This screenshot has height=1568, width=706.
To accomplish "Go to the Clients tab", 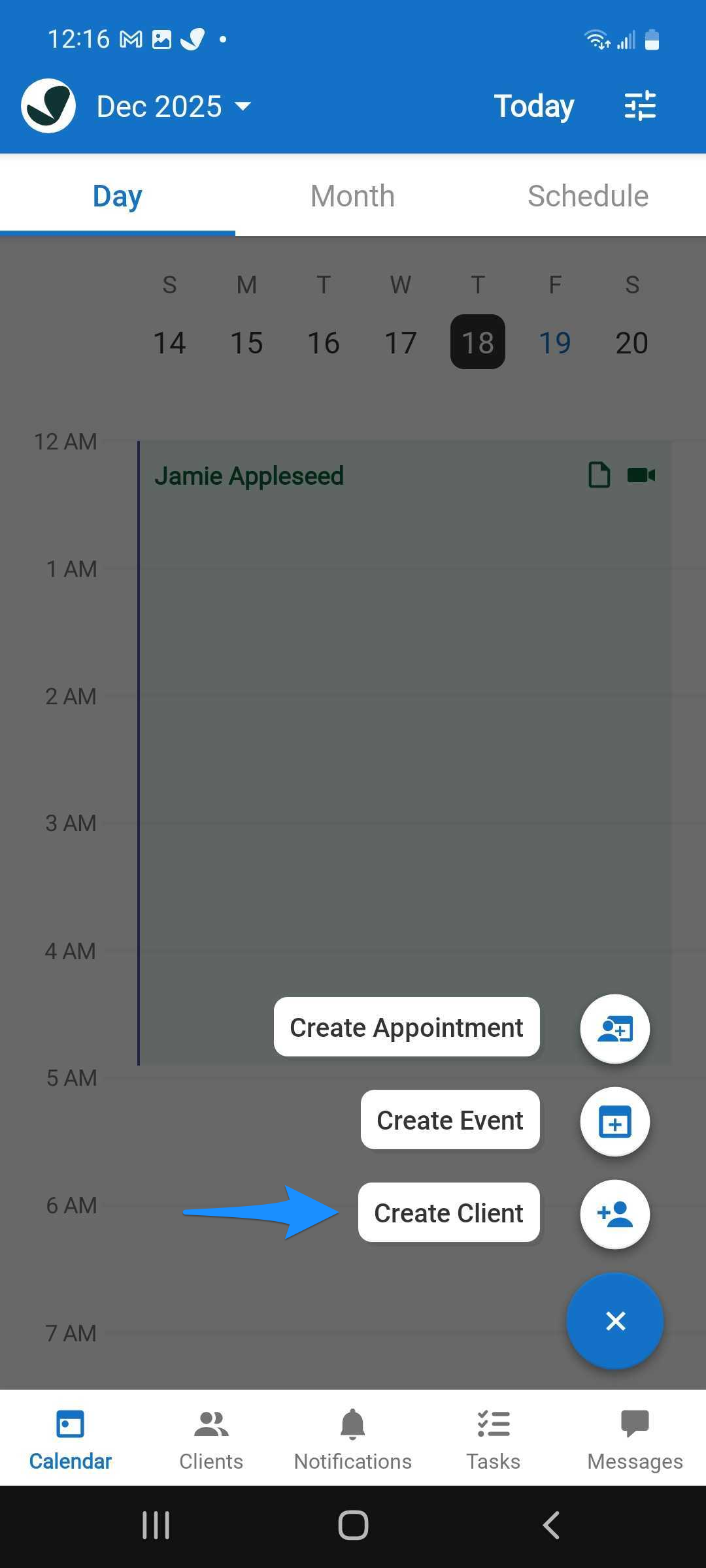I will coord(211,1437).
